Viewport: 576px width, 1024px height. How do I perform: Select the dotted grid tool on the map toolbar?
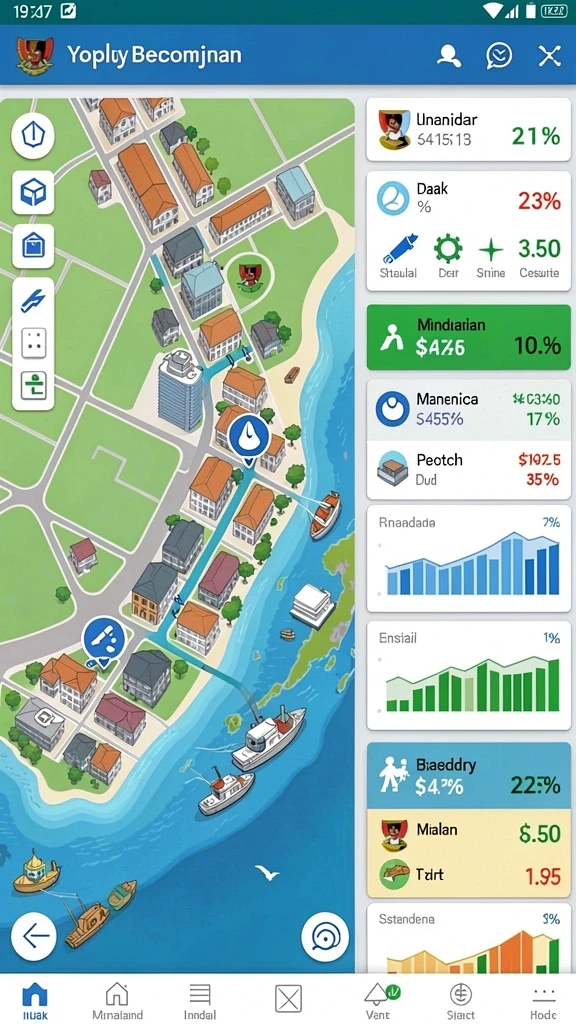(33, 342)
